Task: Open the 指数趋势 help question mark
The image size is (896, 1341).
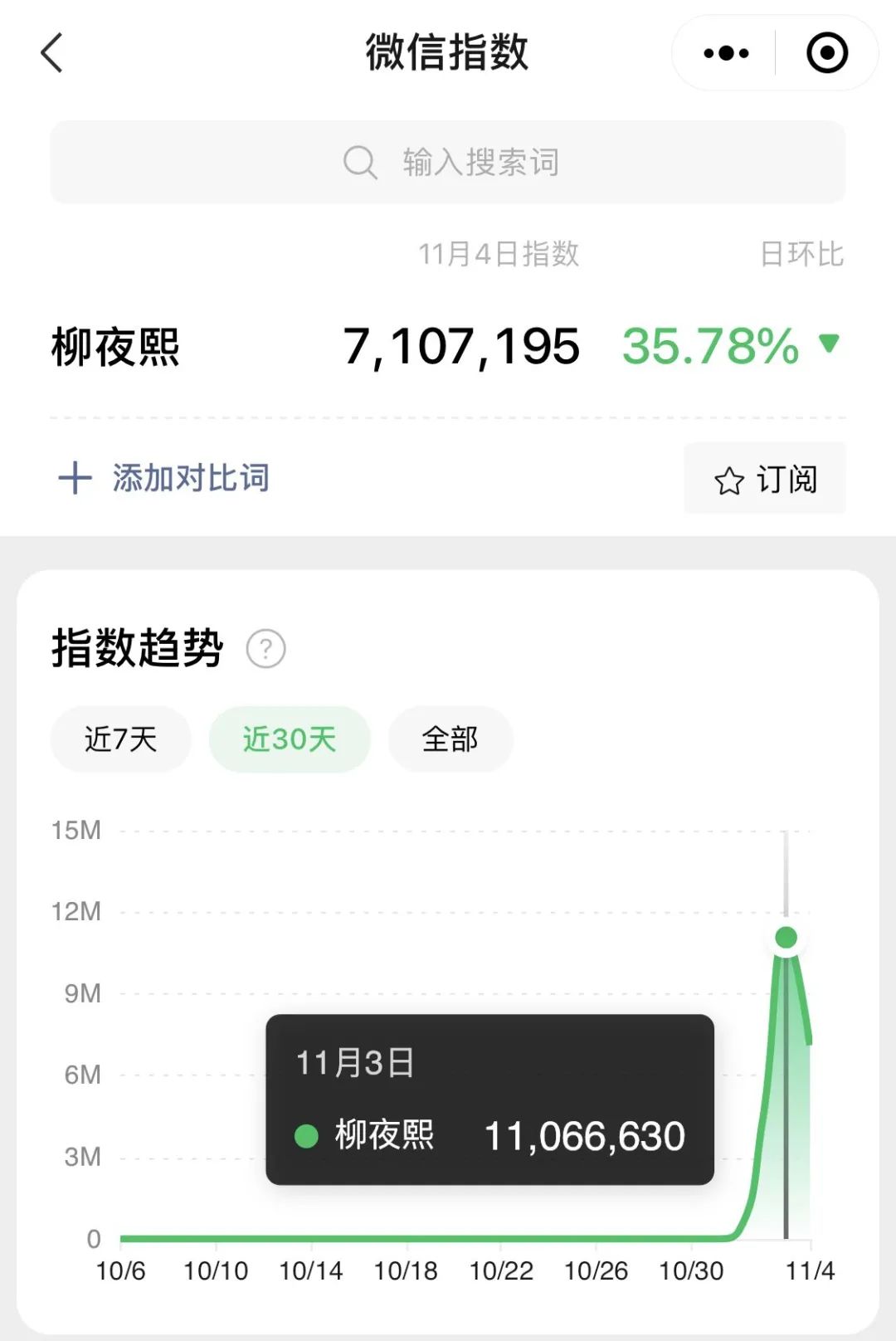Action: point(265,649)
